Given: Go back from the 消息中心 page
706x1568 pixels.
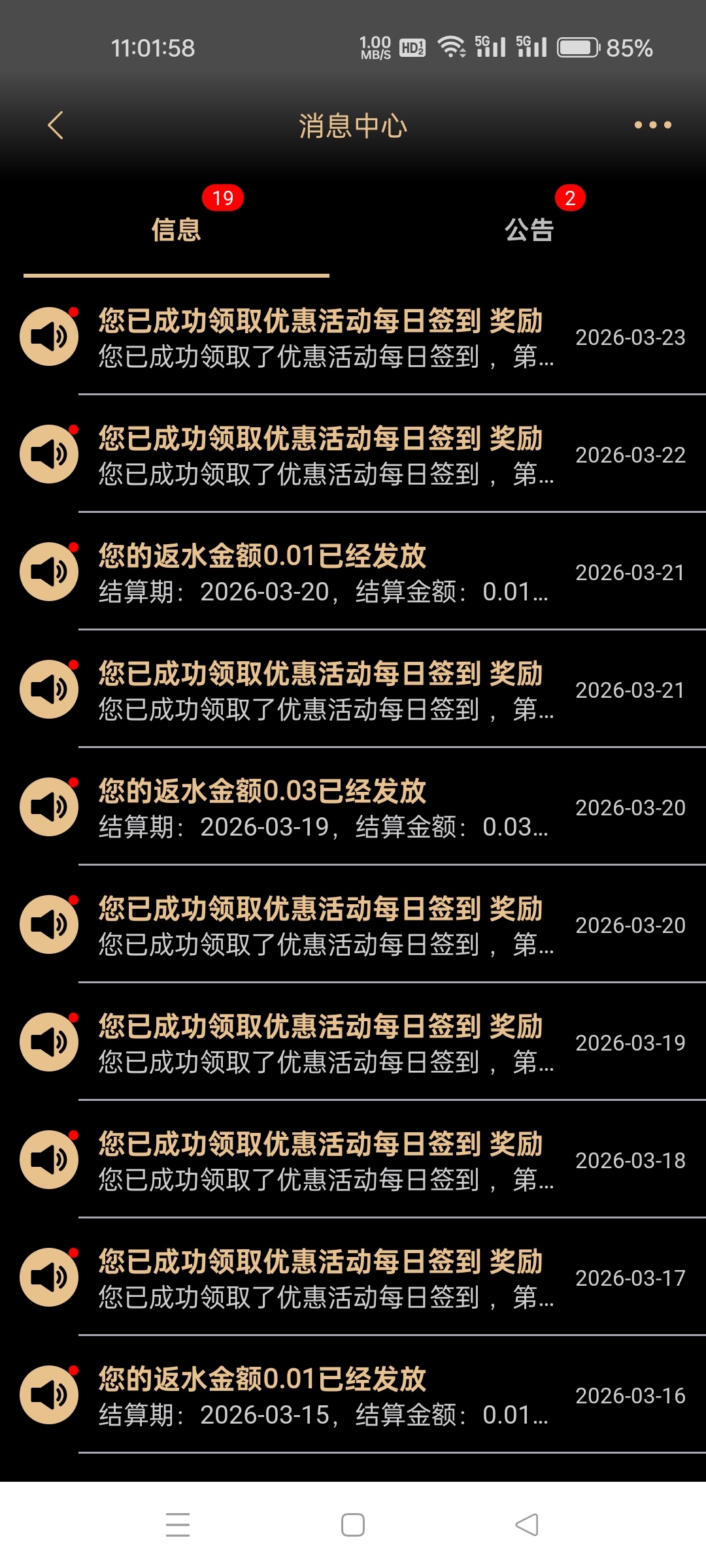Looking at the screenshot, I should (56, 125).
